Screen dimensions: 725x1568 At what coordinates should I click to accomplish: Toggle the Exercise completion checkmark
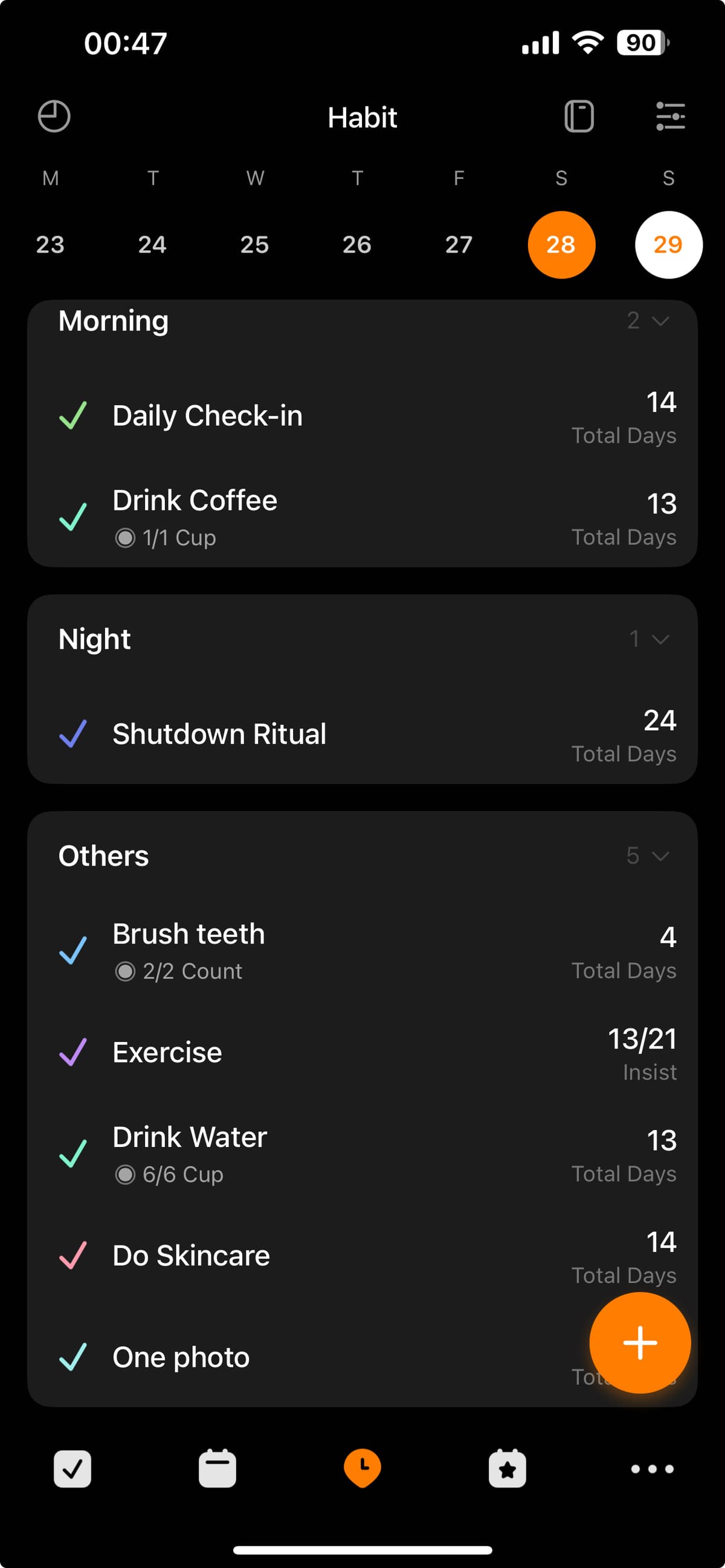(x=72, y=1052)
